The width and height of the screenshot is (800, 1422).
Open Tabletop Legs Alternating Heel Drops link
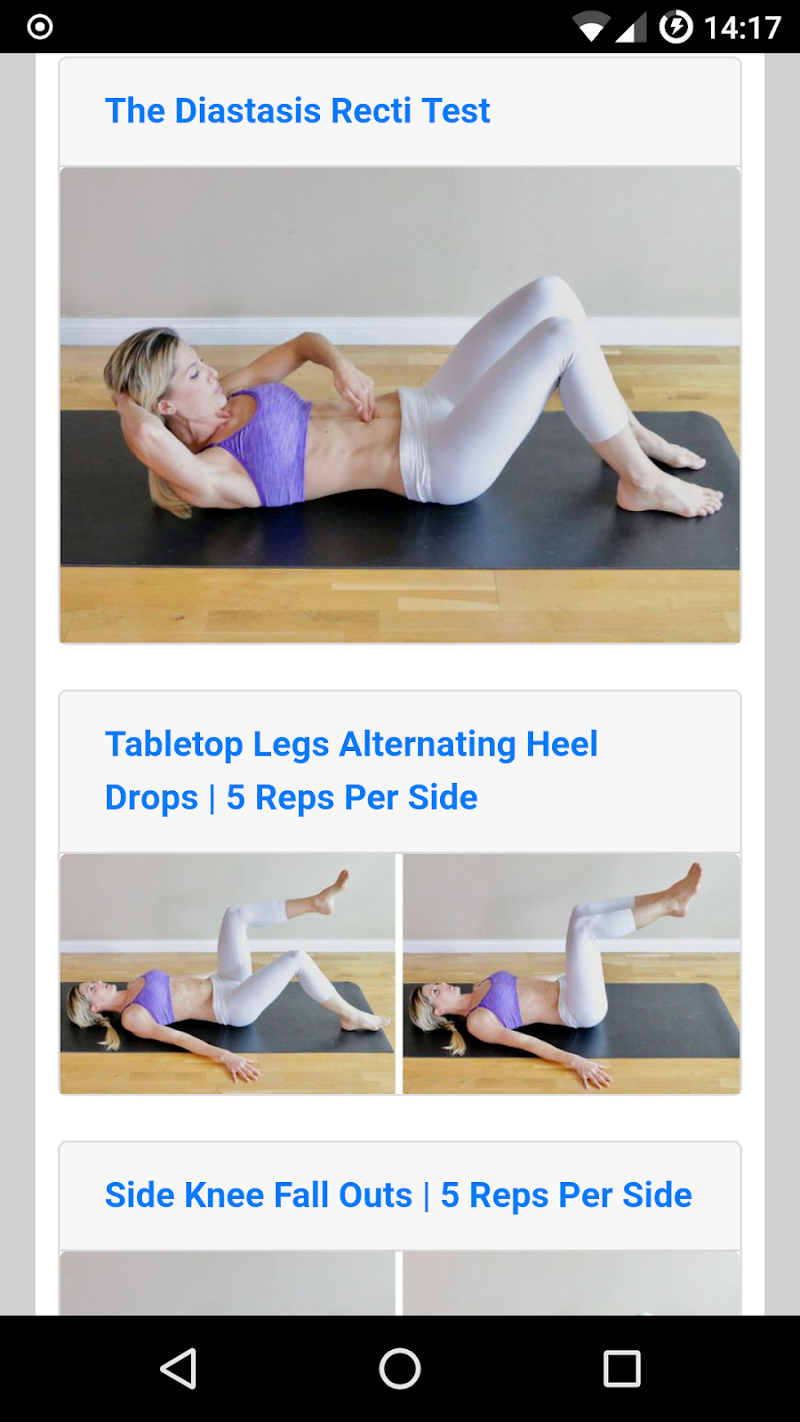[351, 770]
